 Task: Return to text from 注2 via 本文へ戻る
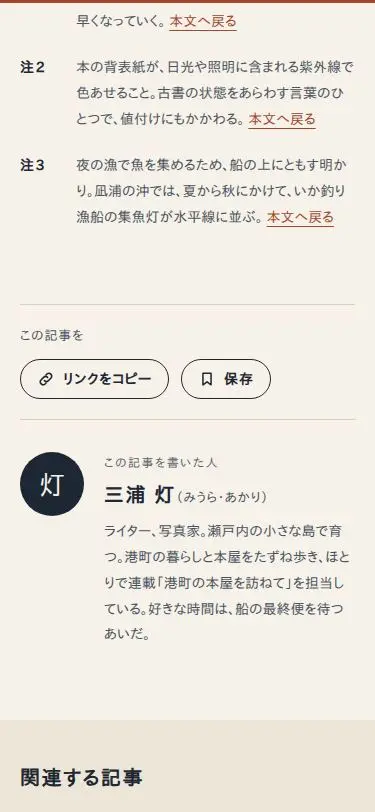coord(282,120)
